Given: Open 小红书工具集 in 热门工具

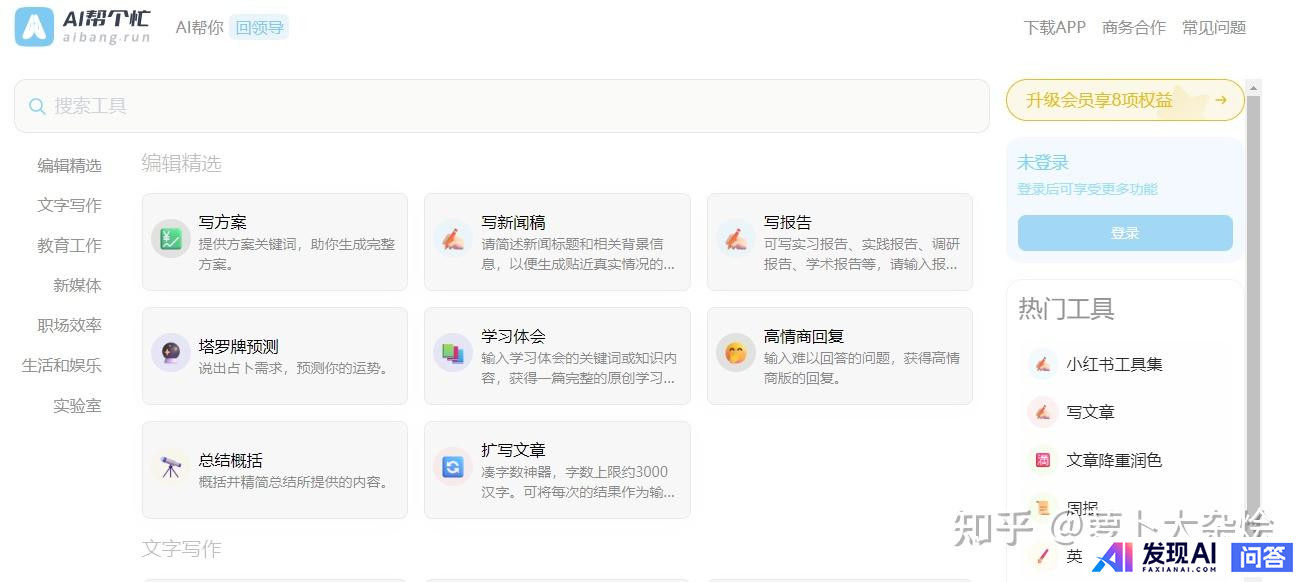Looking at the screenshot, I should pos(1113,364).
